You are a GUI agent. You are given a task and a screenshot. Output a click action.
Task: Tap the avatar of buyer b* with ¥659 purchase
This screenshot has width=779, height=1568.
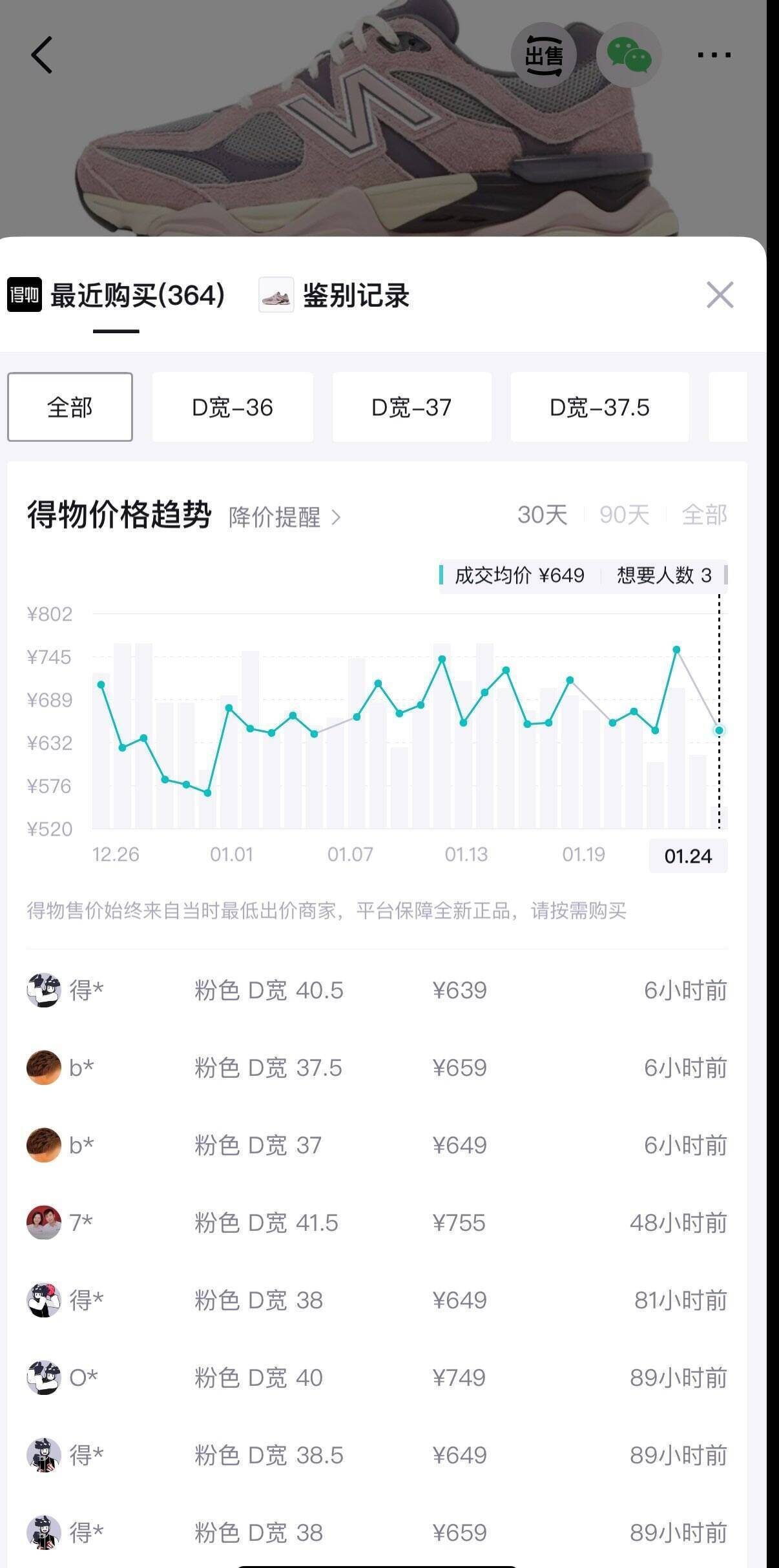point(43,1068)
